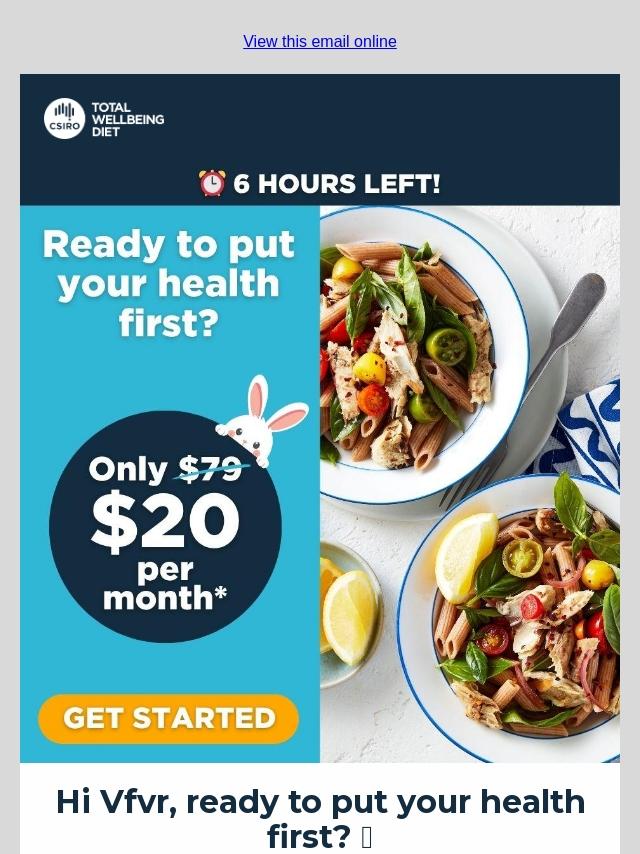This screenshot has width=640, height=854.
Task: Open the 'View this email online' link
Action: 320,42
